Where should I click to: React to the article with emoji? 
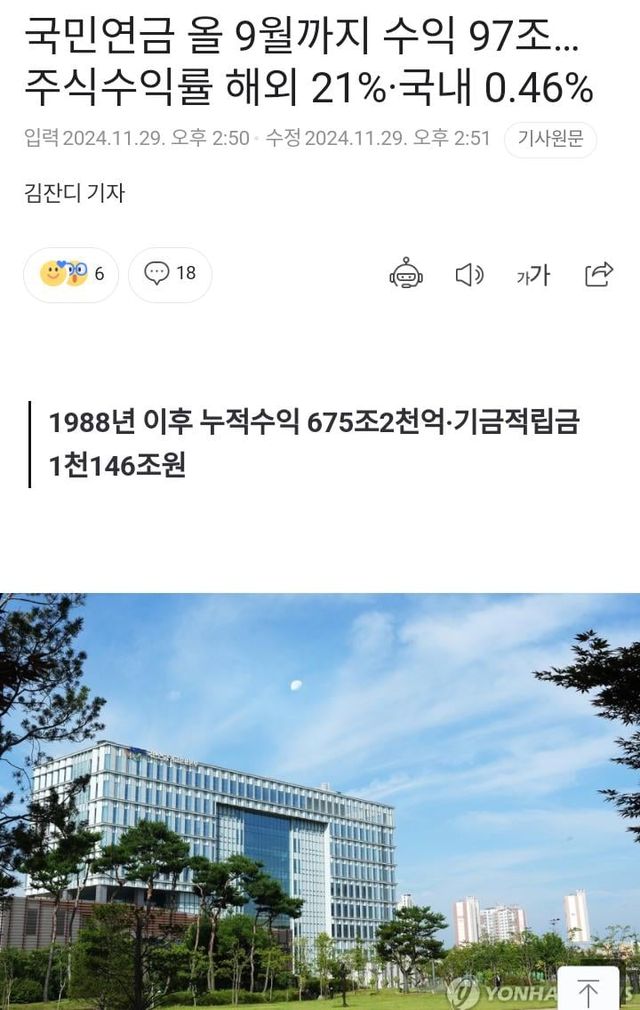71,274
